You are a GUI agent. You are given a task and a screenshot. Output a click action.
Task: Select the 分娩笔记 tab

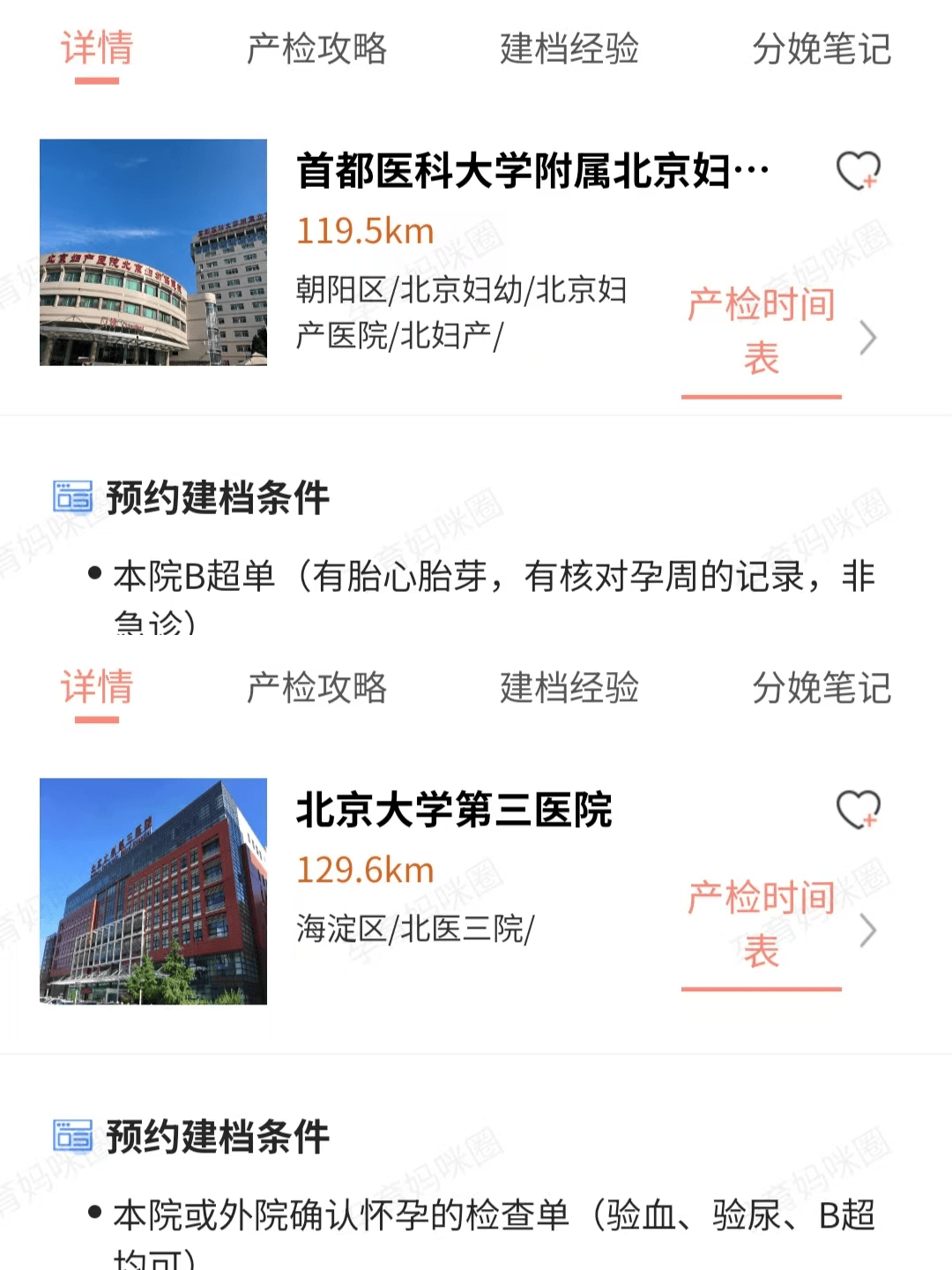pyautogui.click(x=822, y=50)
